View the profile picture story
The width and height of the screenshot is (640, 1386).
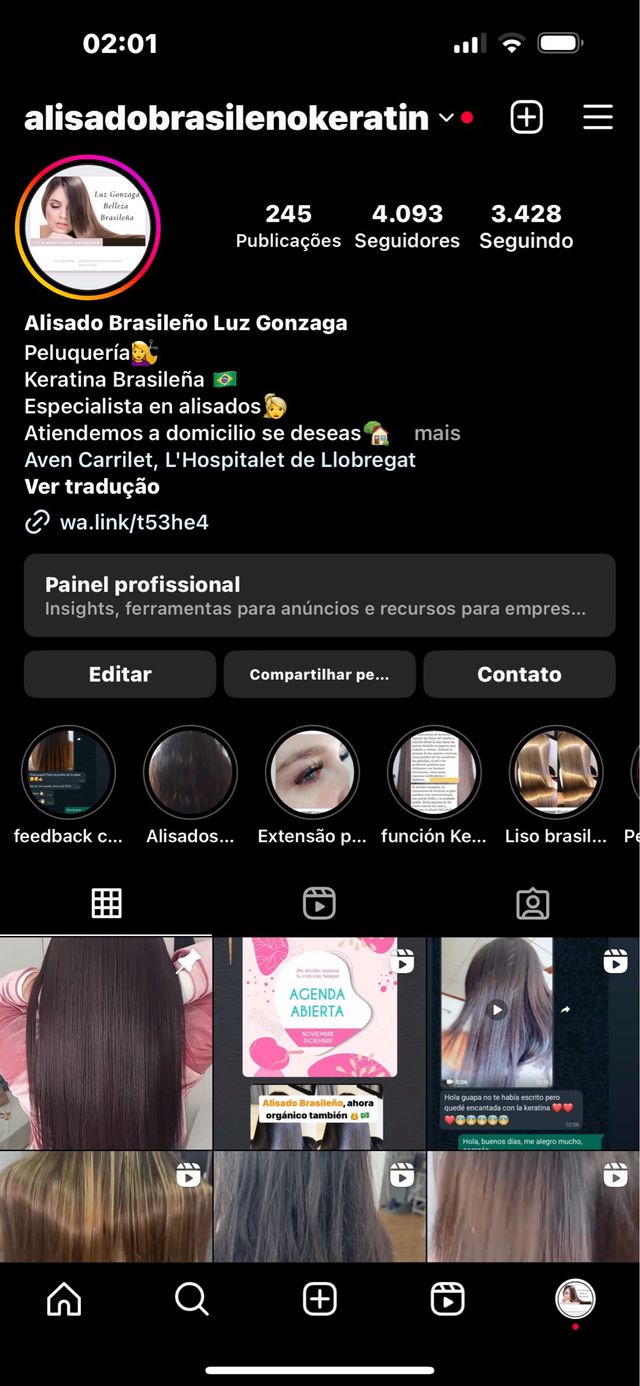(88, 227)
